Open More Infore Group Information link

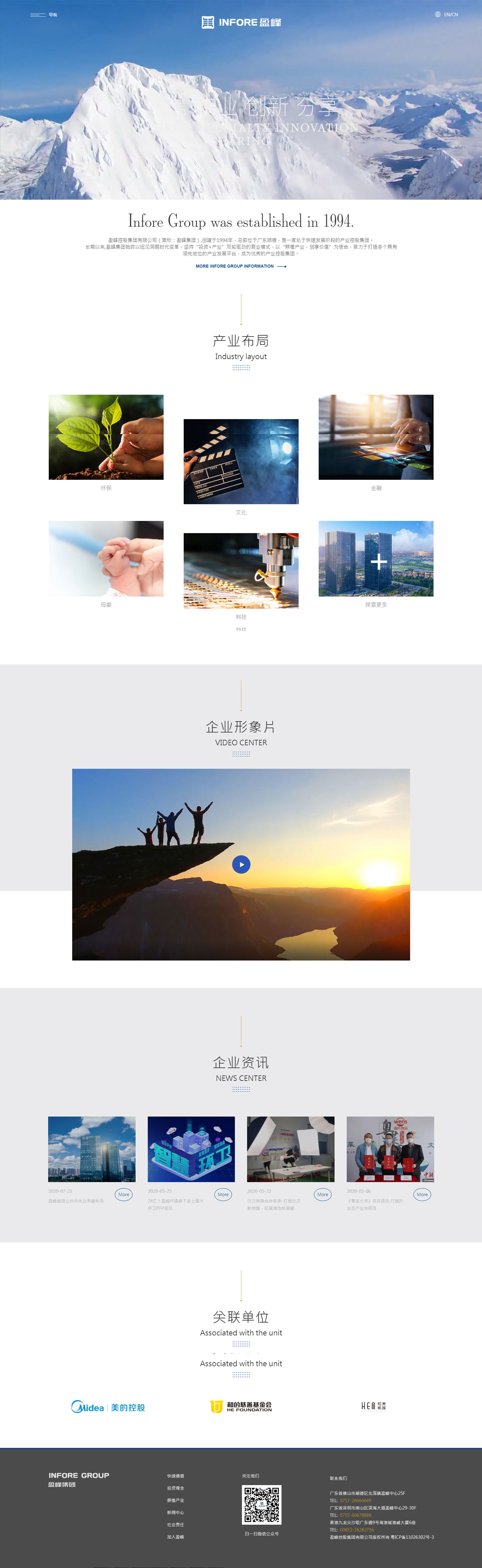(x=240, y=266)
